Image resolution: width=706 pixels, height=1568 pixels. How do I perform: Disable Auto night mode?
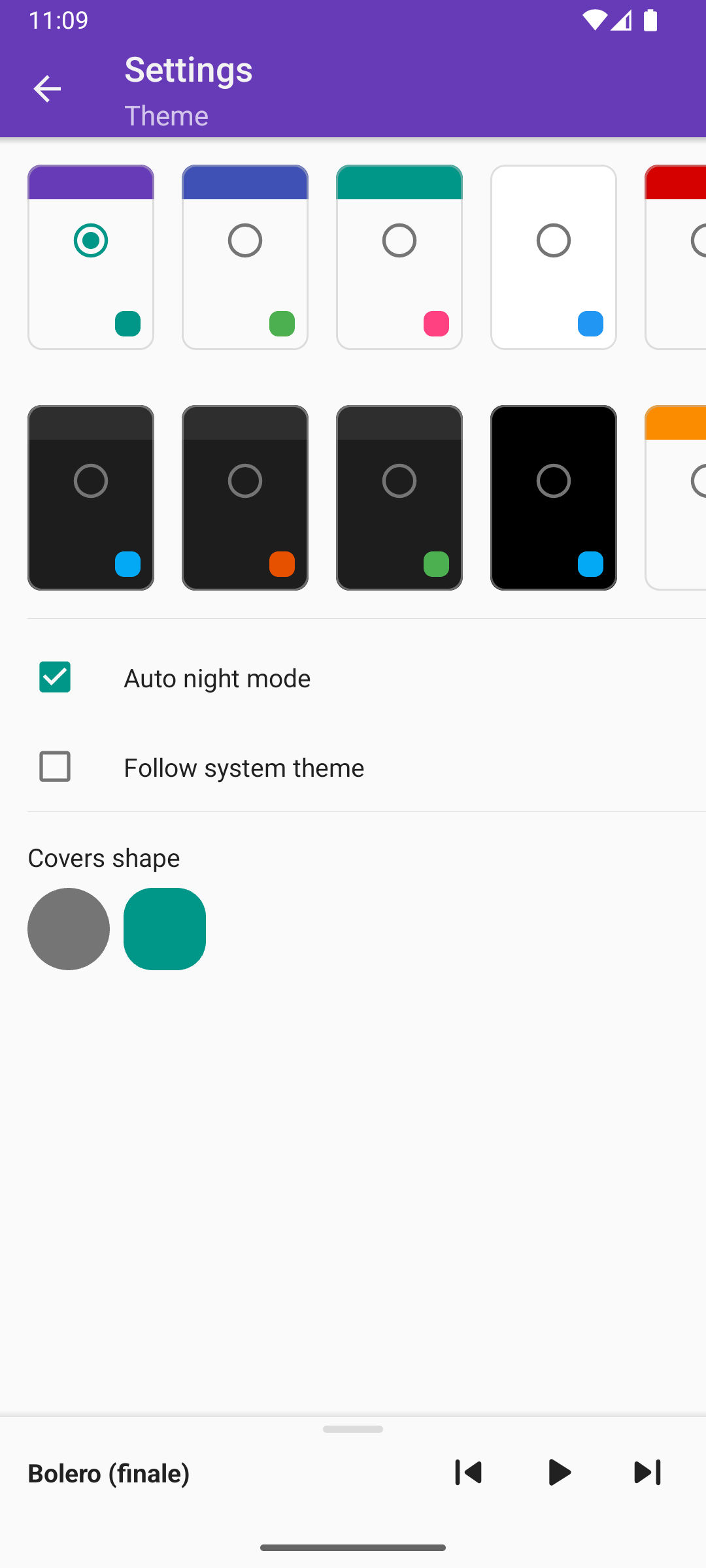tap(55, 678)
